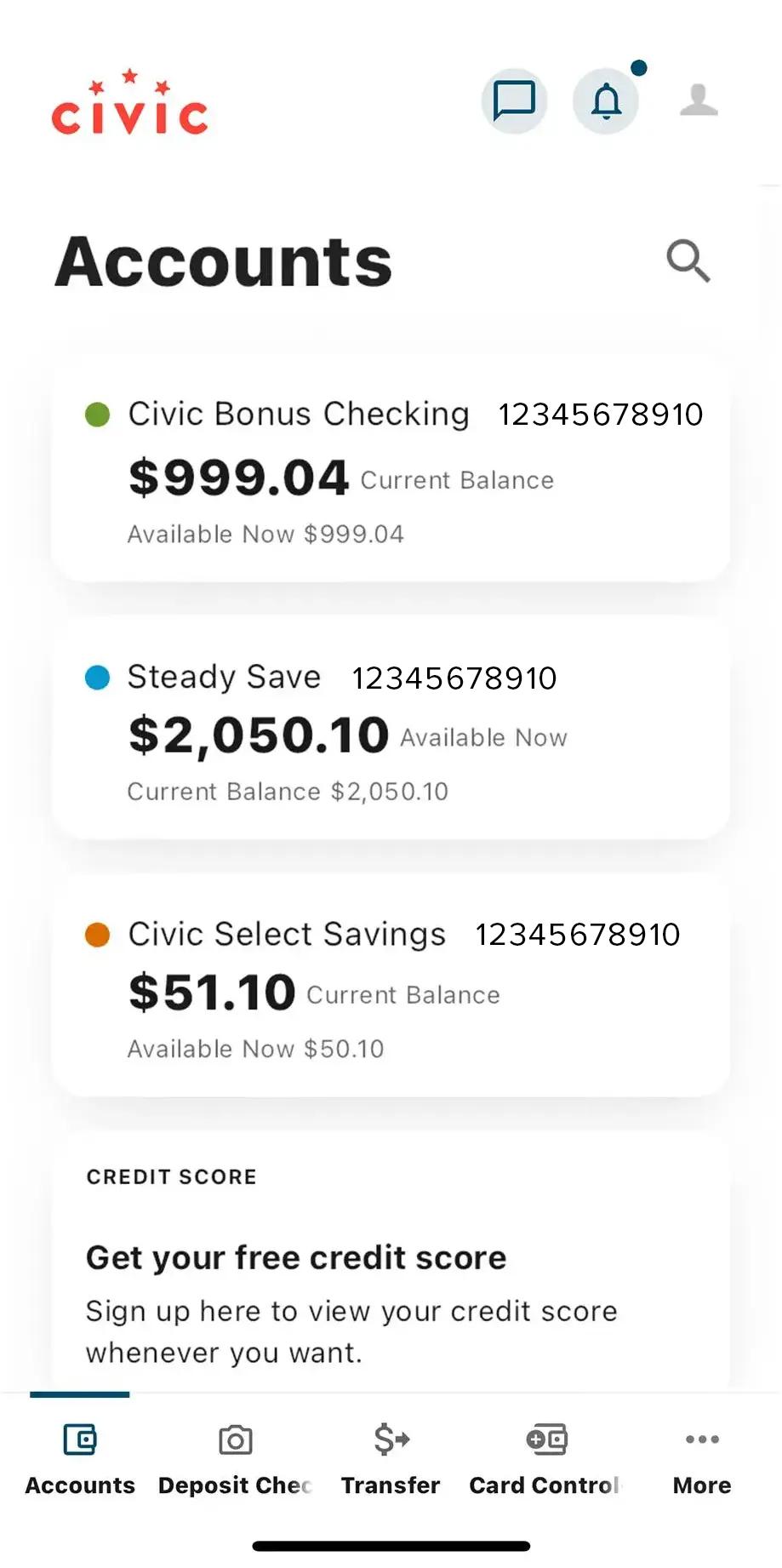The image size is (782, 1568).
Task: Sign up for free credit score
Action: tap(391, 1260)
